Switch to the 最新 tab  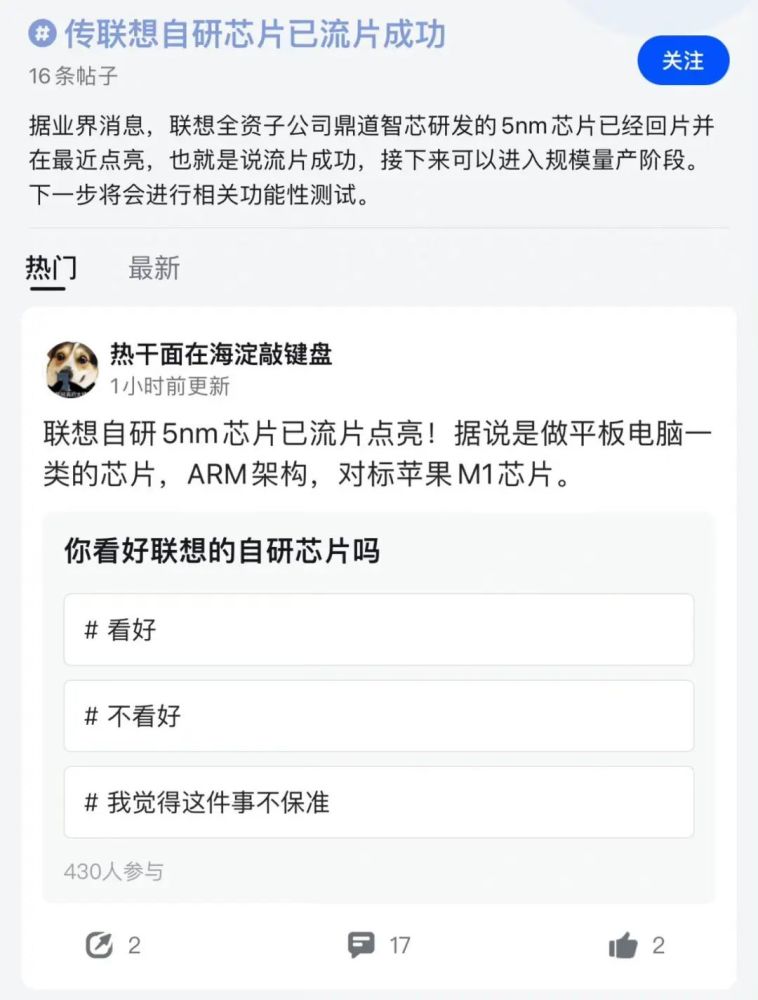(x=154, y=268)
